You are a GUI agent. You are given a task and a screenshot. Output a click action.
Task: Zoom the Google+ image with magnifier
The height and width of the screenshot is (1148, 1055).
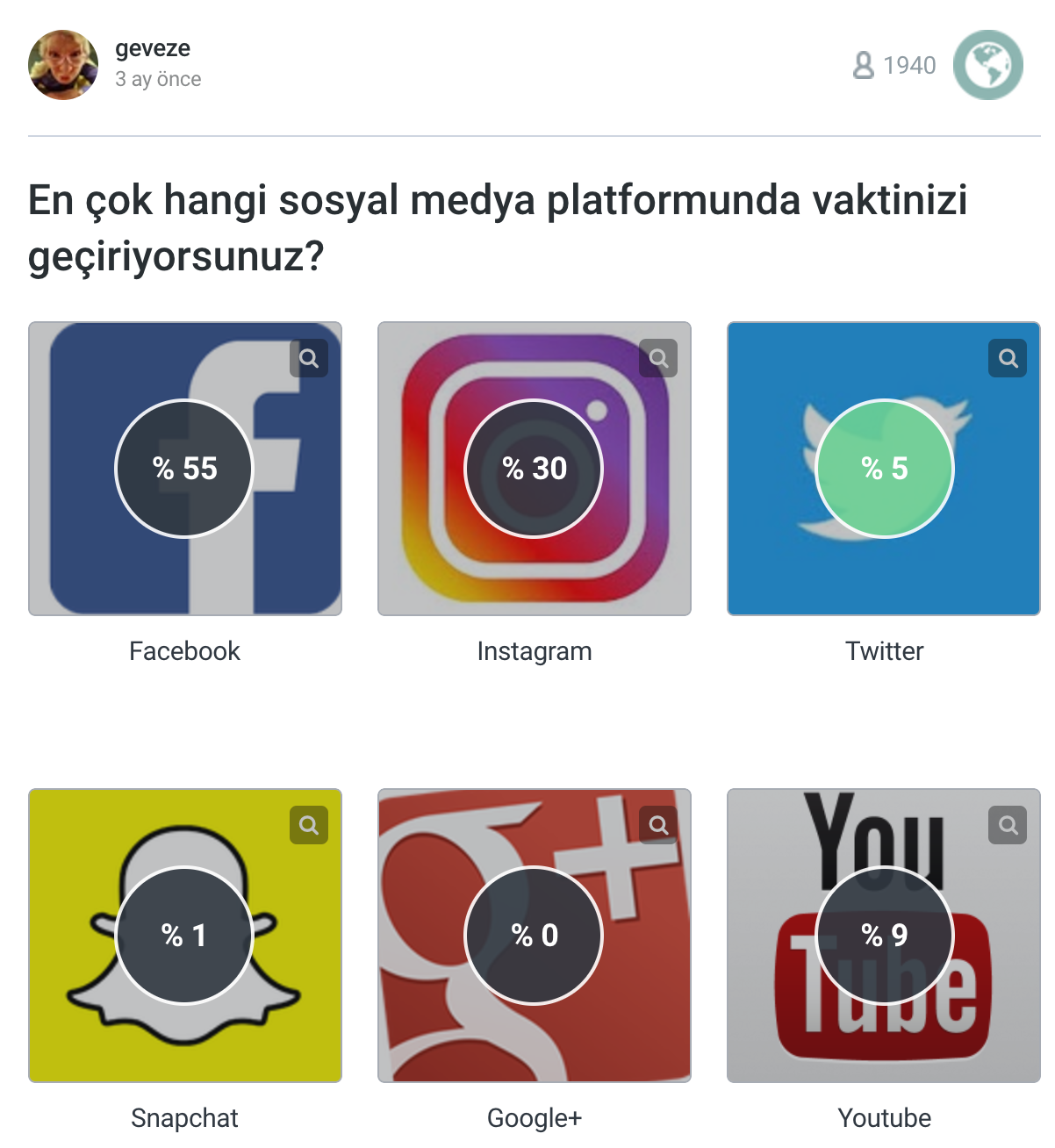pyautogui.click(x=658, y=825)
